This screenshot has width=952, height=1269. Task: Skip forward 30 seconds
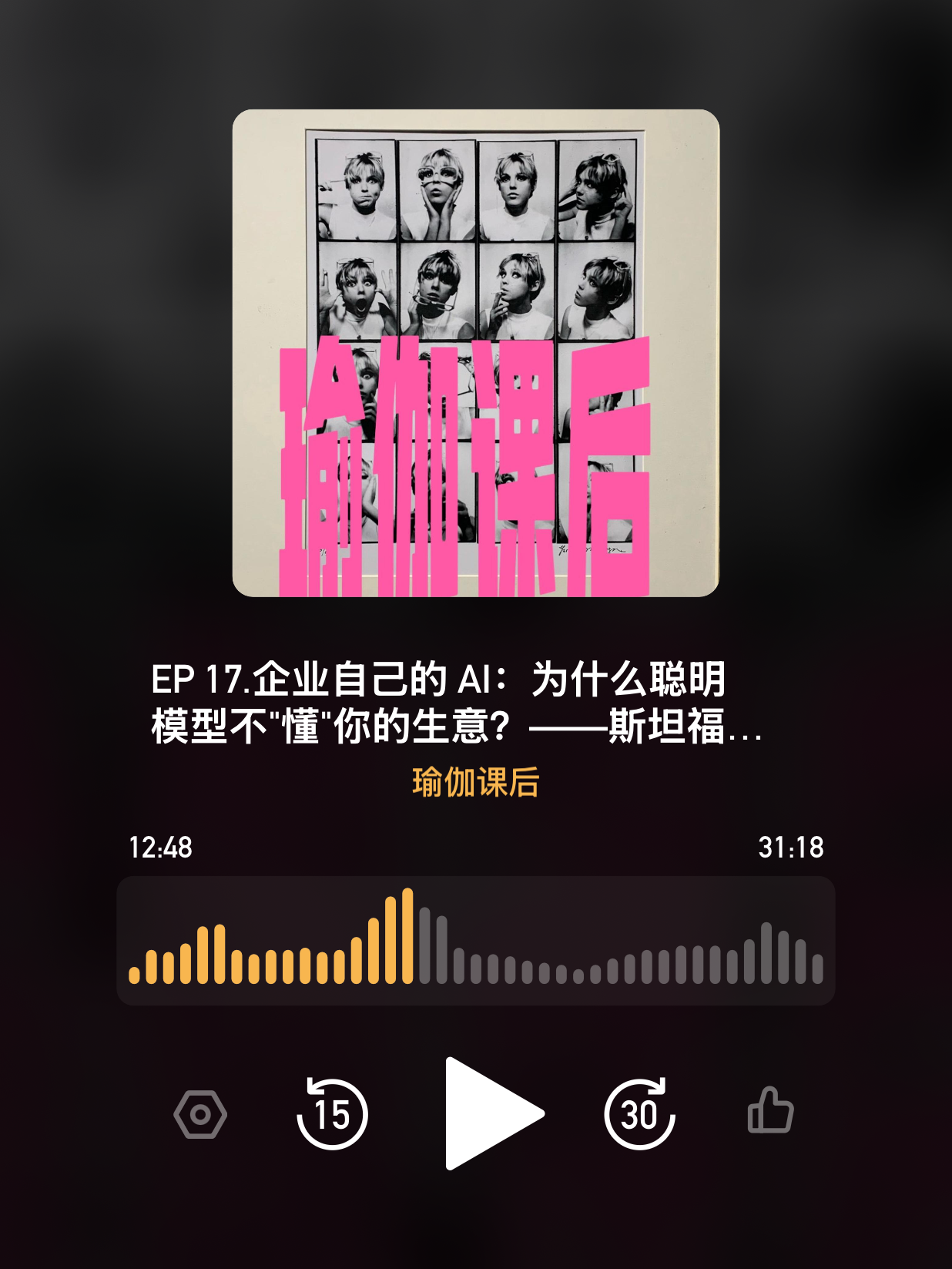click(x=639, y=1113)
